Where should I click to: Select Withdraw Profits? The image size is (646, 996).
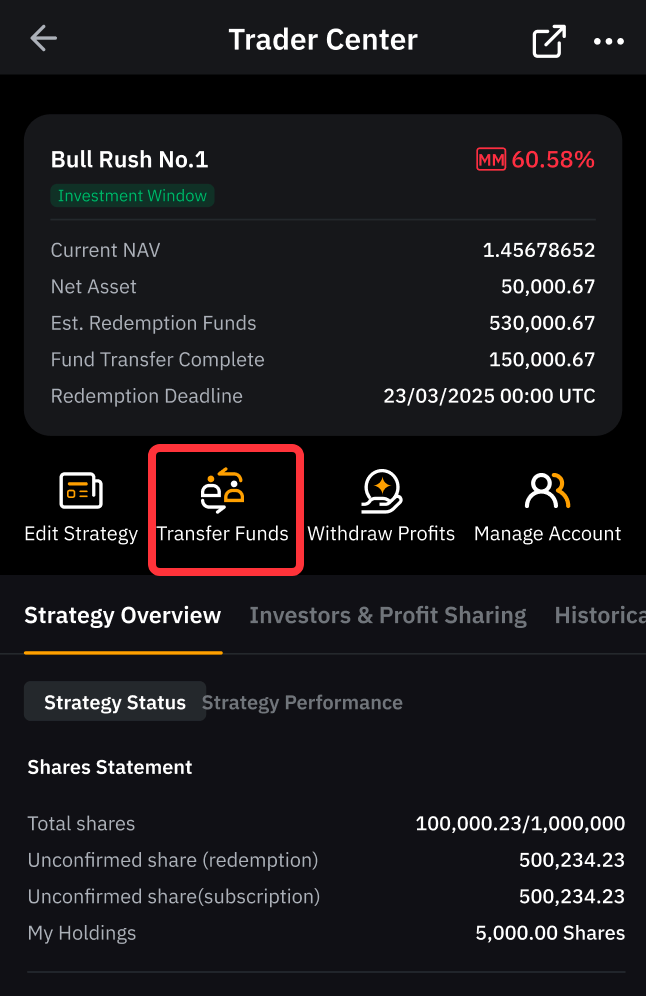pyautogui.click(x=381, y=506)
